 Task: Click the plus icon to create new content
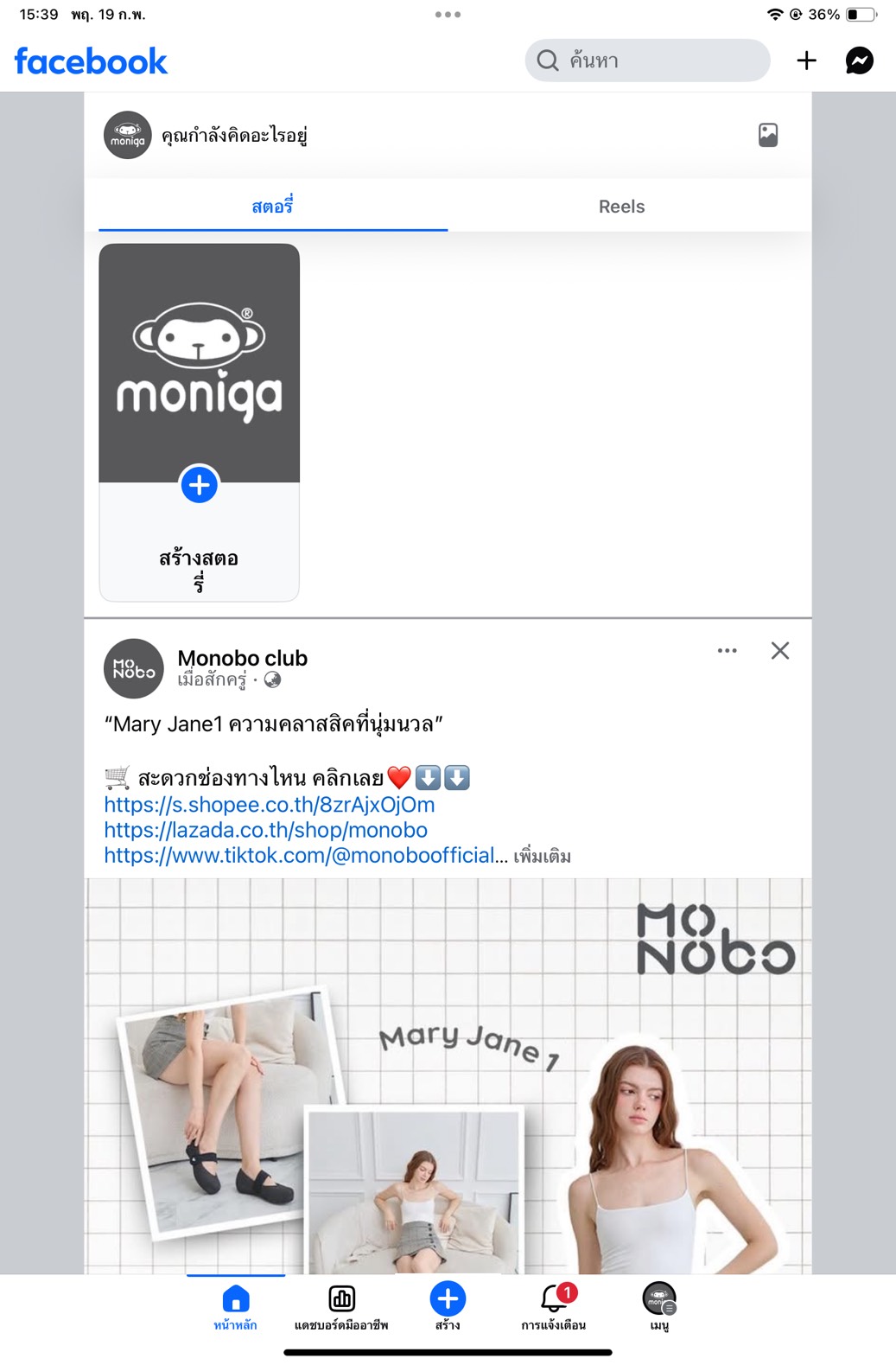[805, 61]
